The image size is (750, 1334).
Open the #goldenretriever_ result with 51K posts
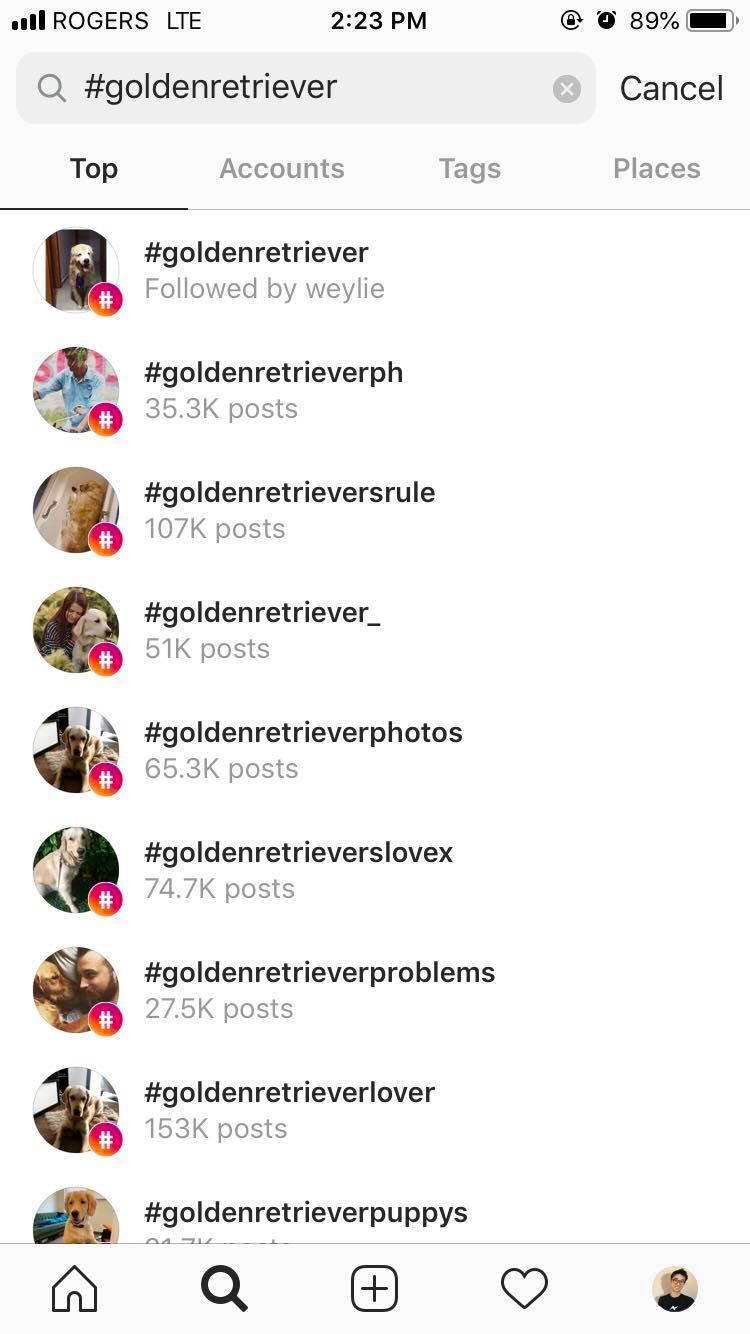375,630
